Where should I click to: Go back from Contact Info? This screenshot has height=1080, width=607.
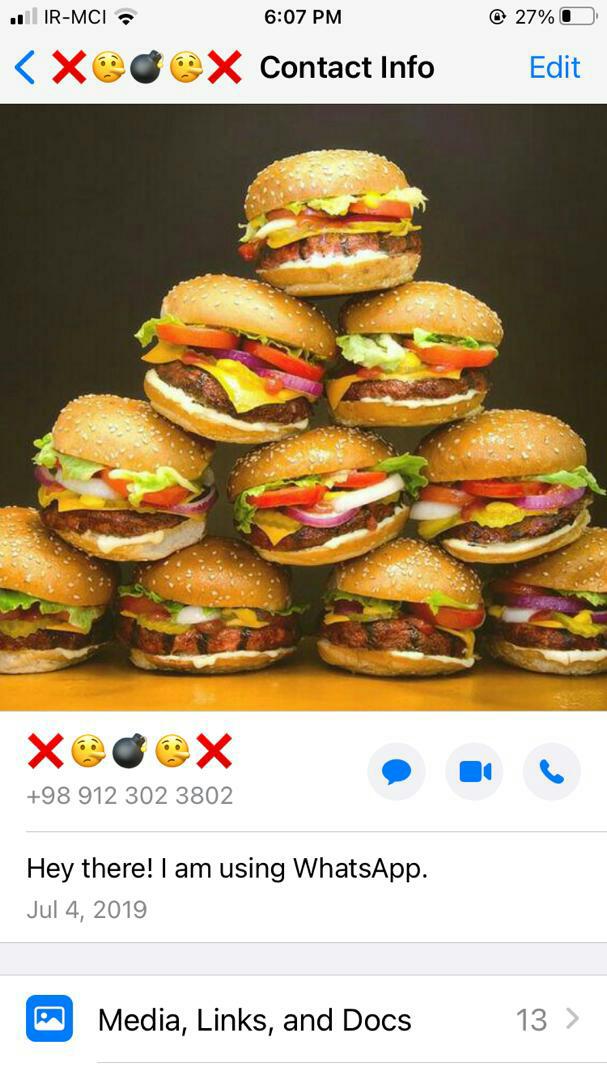(x=26, y=67)
